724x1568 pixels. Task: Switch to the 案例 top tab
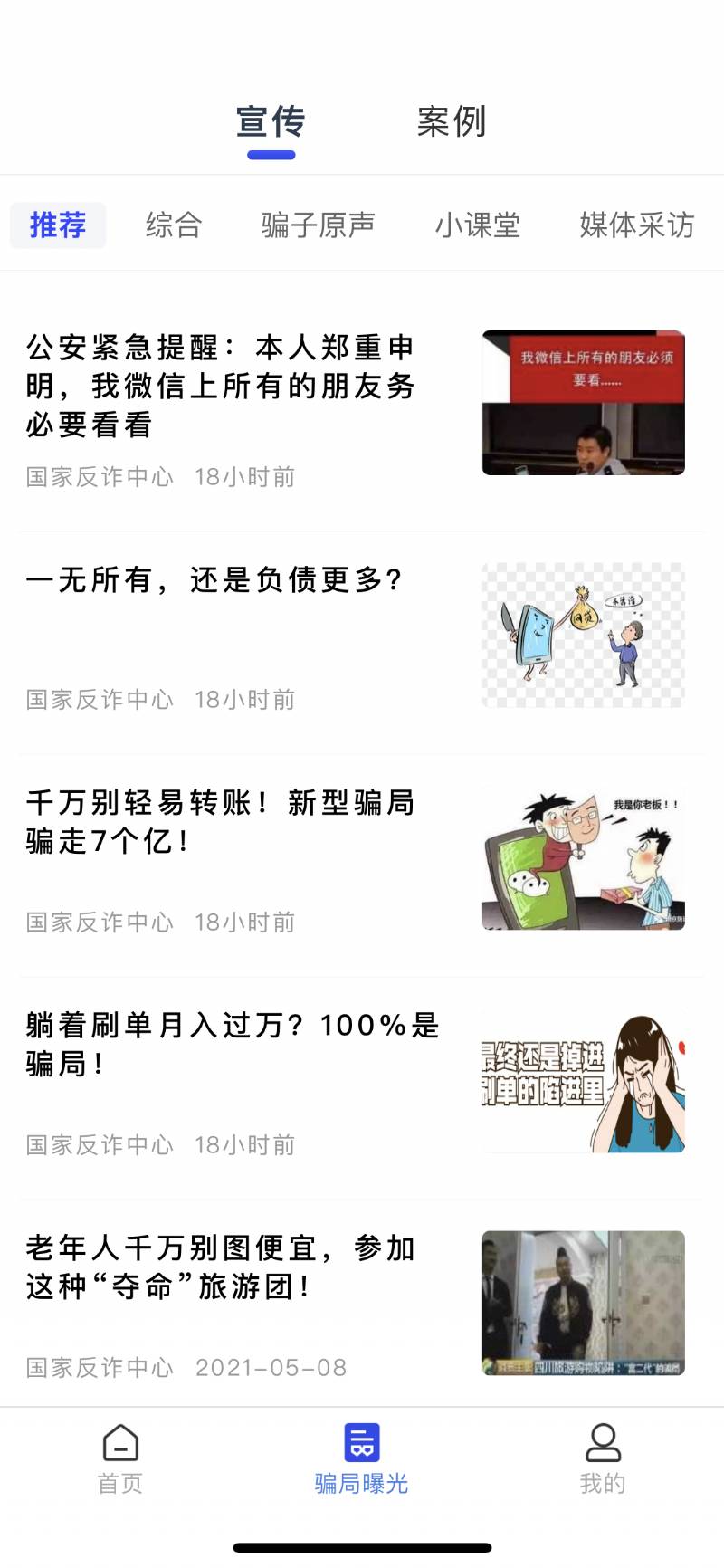452,122
